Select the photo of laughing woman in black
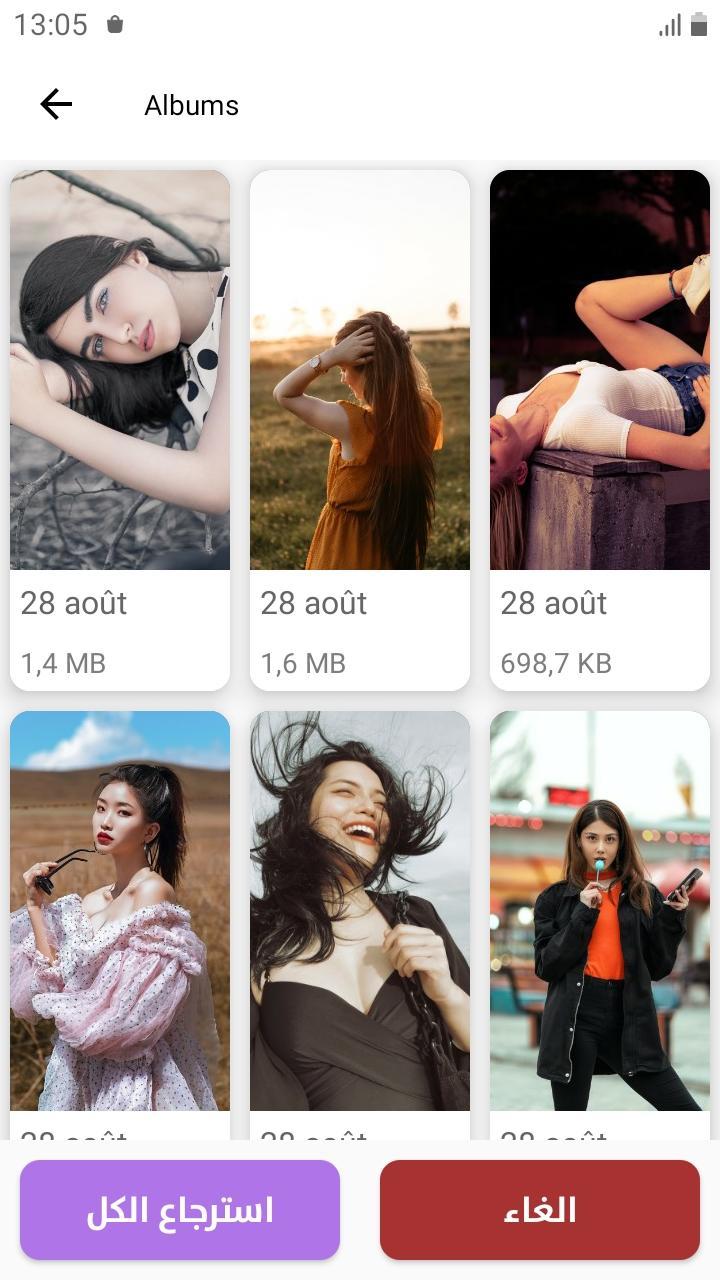The width and height of the screenshot is (720, 1280). click(x=360, y=910)
